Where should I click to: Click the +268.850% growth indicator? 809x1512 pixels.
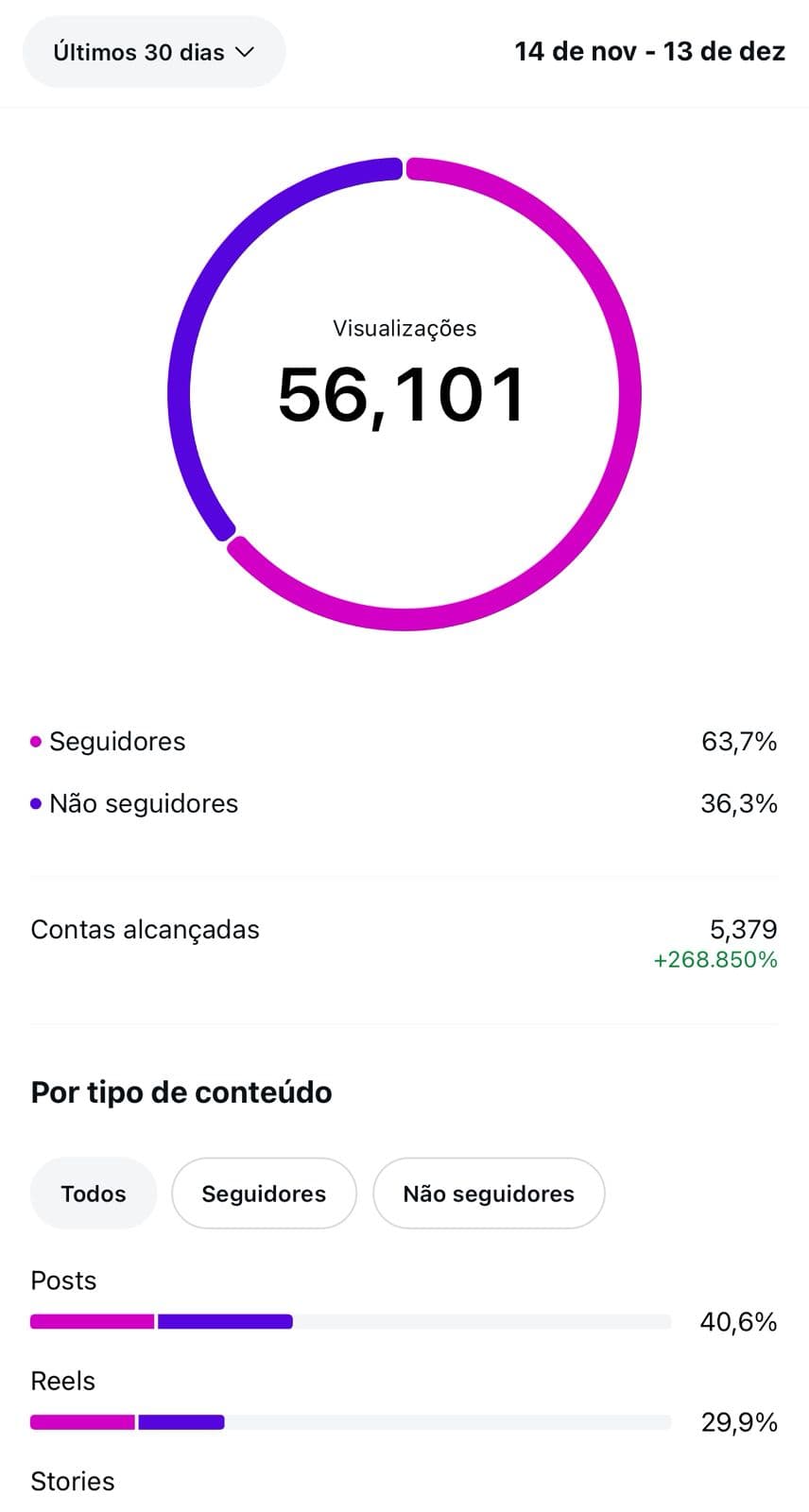tap(714, 959)
